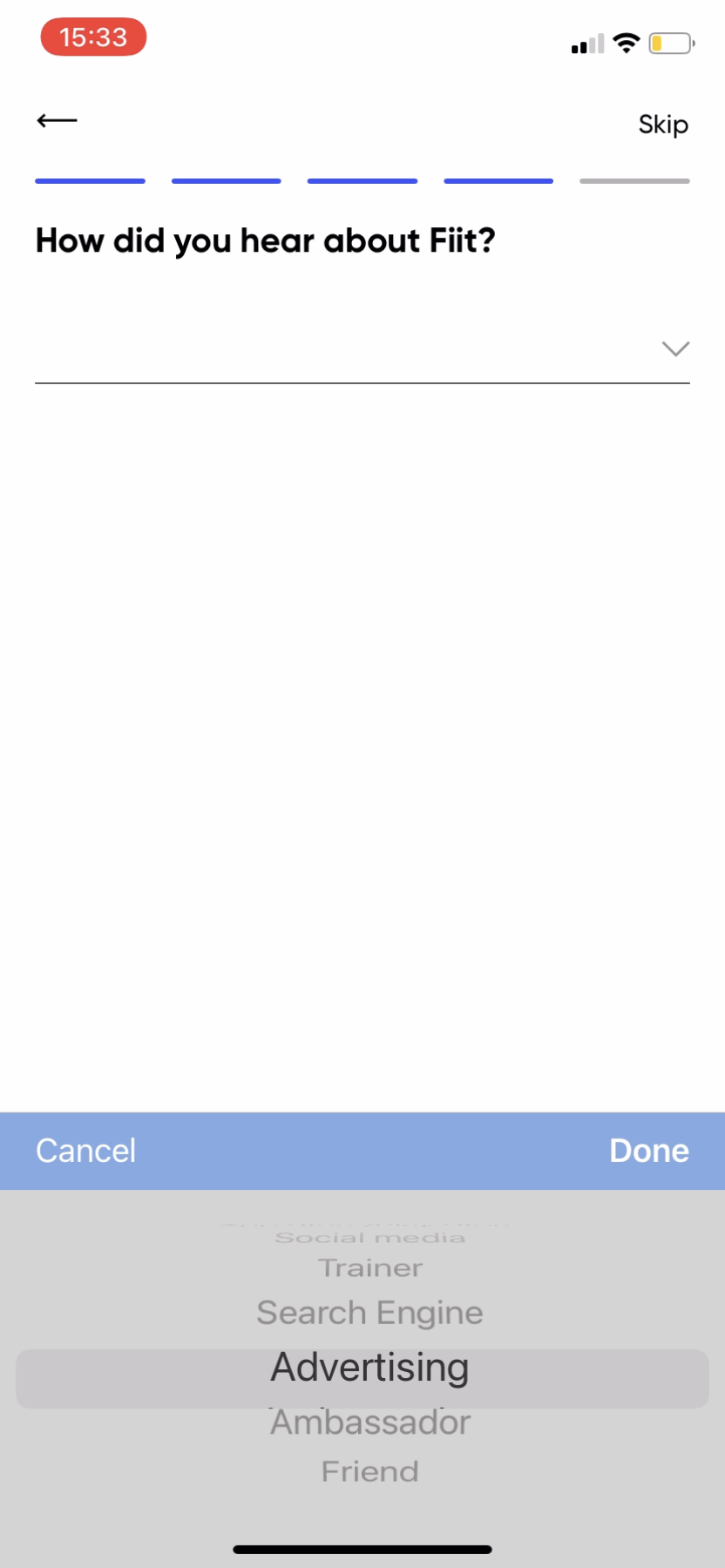
Task: Select Search Engine option
Action: (x=369, y=1312)
